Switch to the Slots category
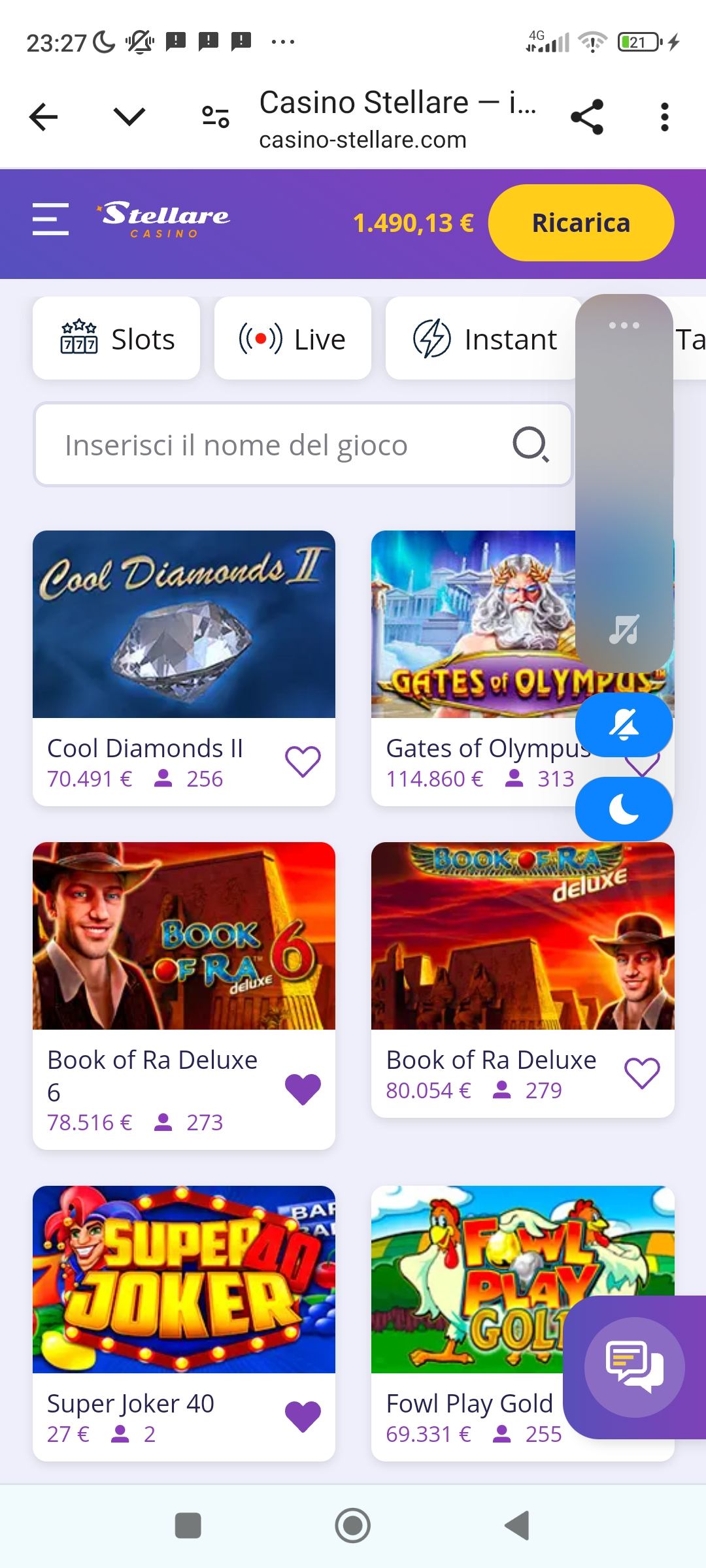706x1568 pixels. (116, 338)
